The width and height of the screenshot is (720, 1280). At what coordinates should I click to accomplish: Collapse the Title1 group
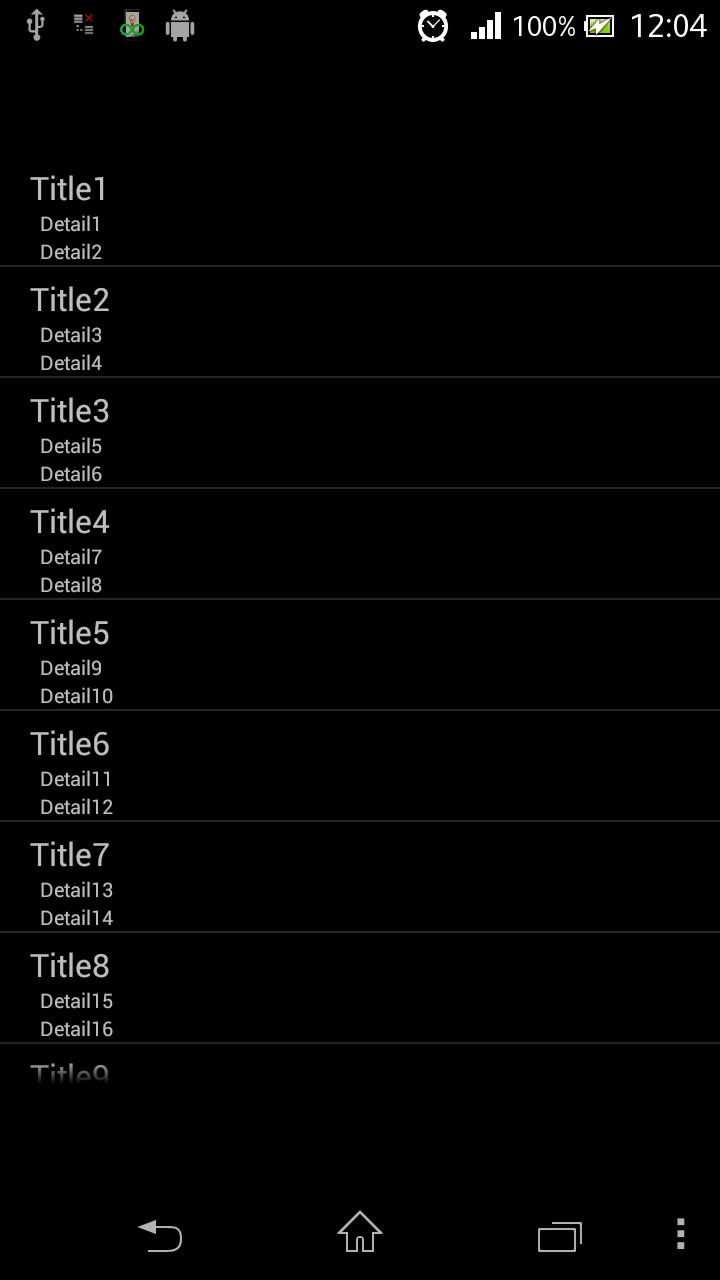point(67,188)
